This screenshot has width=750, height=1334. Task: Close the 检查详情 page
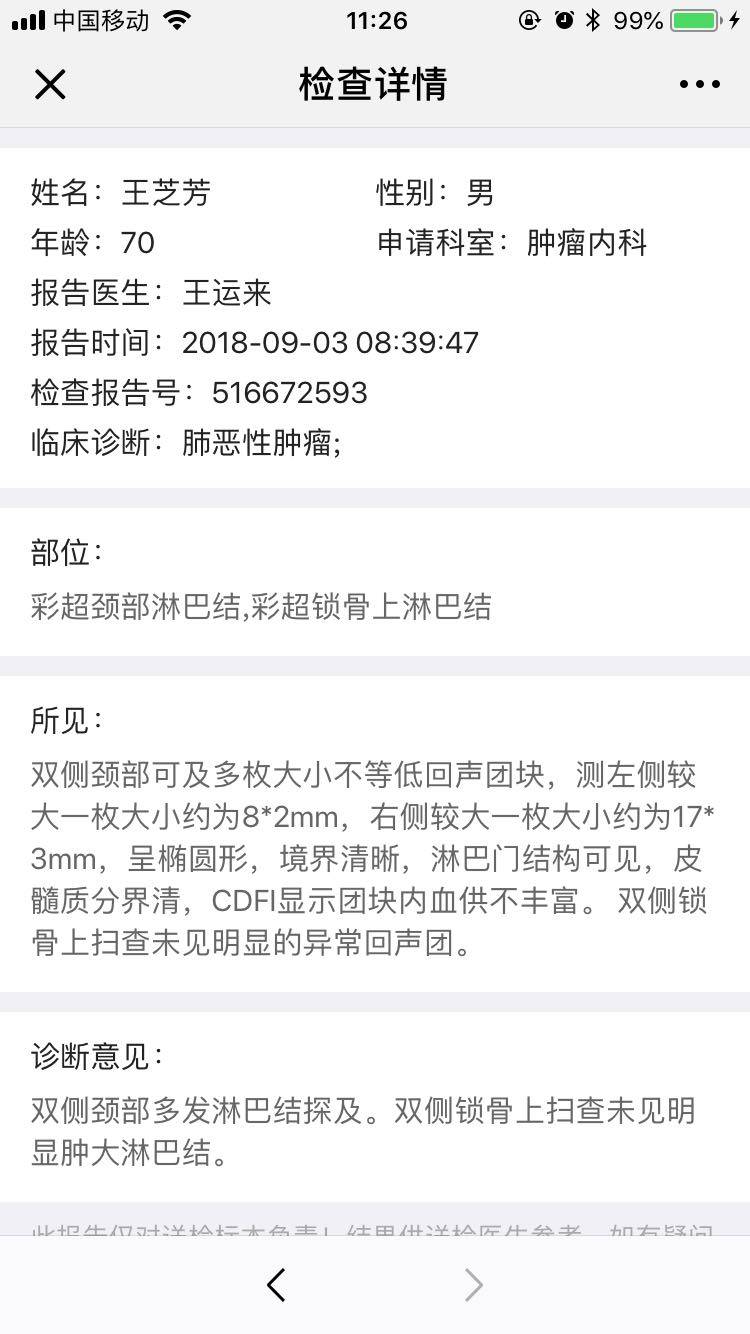pos(50,85)
